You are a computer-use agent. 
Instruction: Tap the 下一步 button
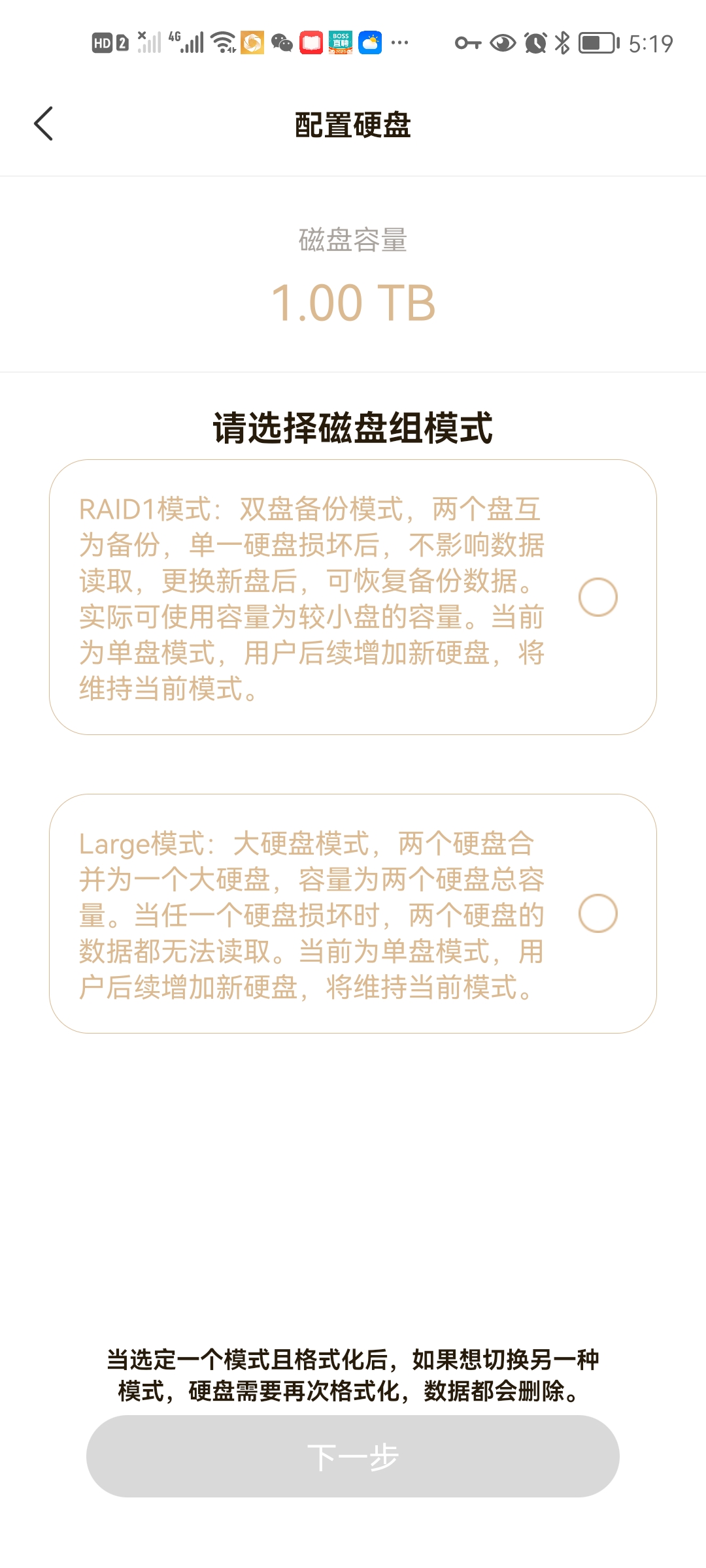click(353, 1456)
